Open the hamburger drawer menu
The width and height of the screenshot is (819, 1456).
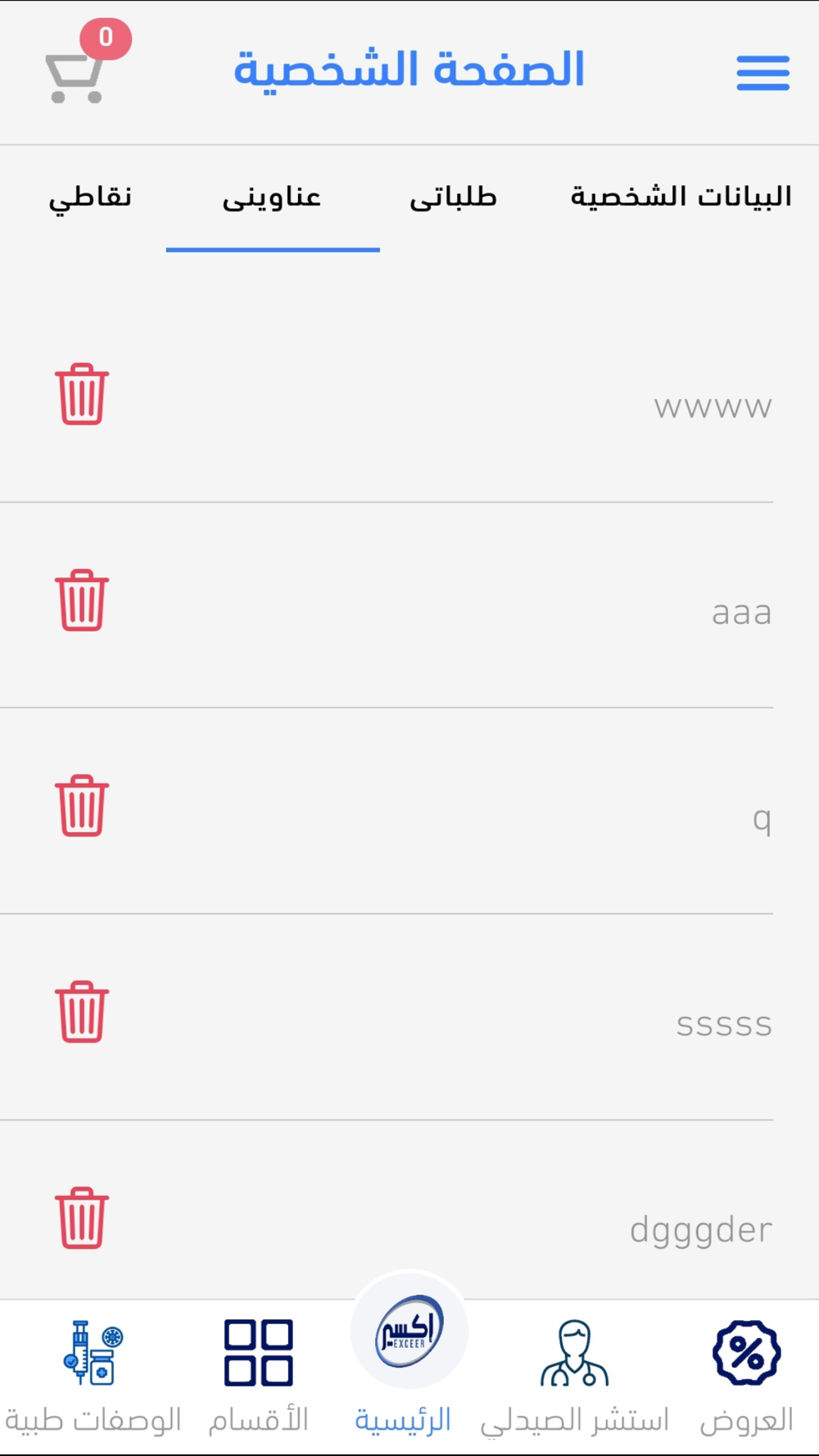(x=762, y=73)
